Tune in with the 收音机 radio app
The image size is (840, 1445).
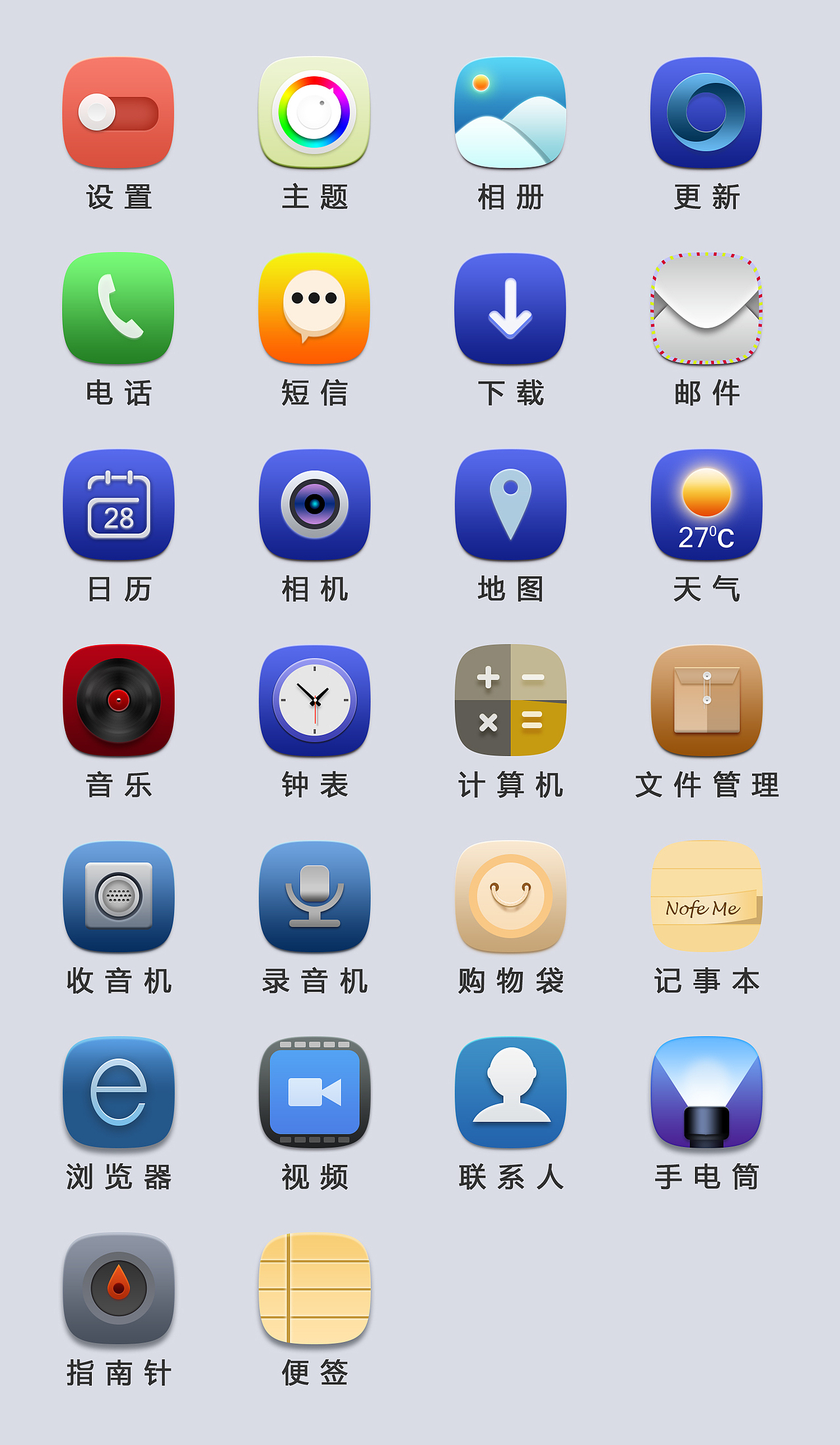pos(118,898)
